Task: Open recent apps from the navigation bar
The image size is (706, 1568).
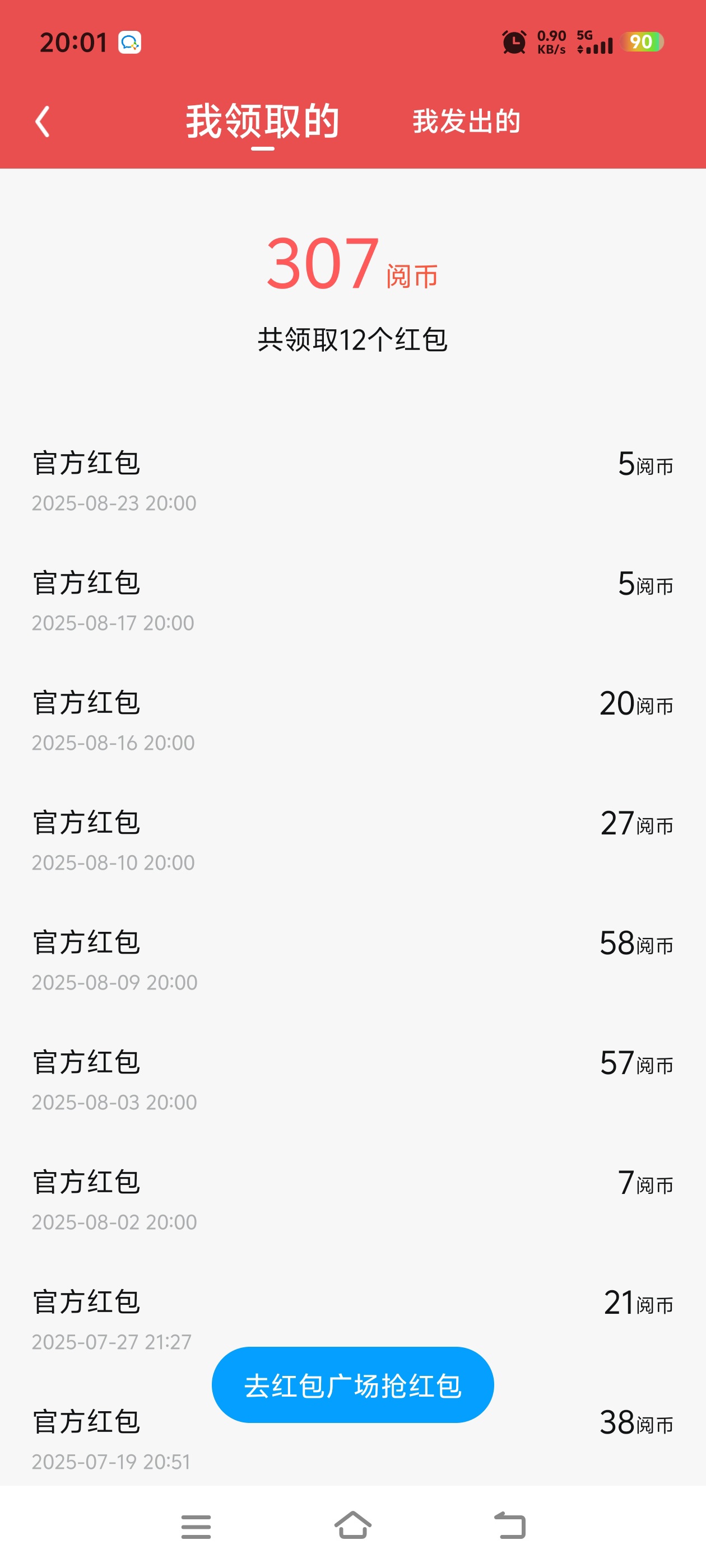Action: point(196,1527)
